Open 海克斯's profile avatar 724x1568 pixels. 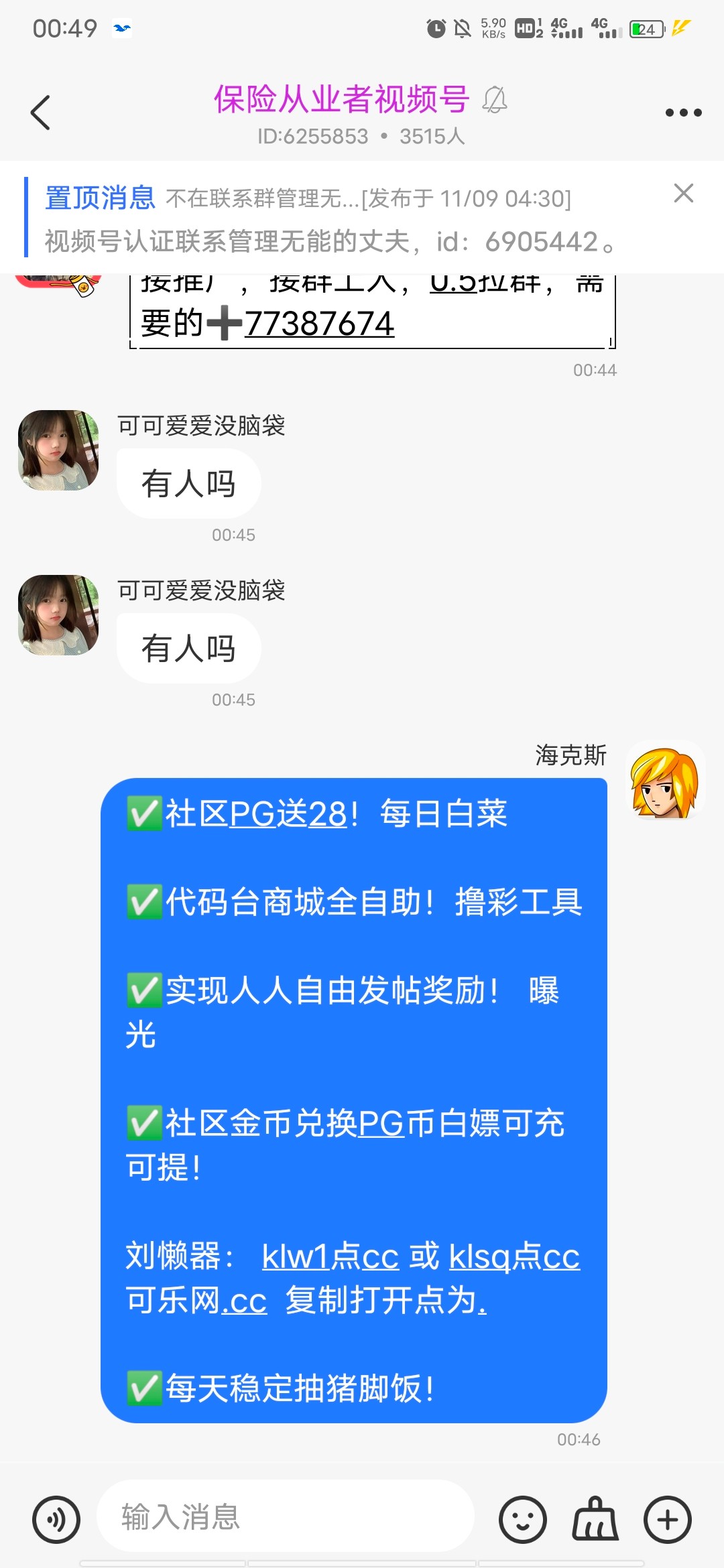coord(665,781)
